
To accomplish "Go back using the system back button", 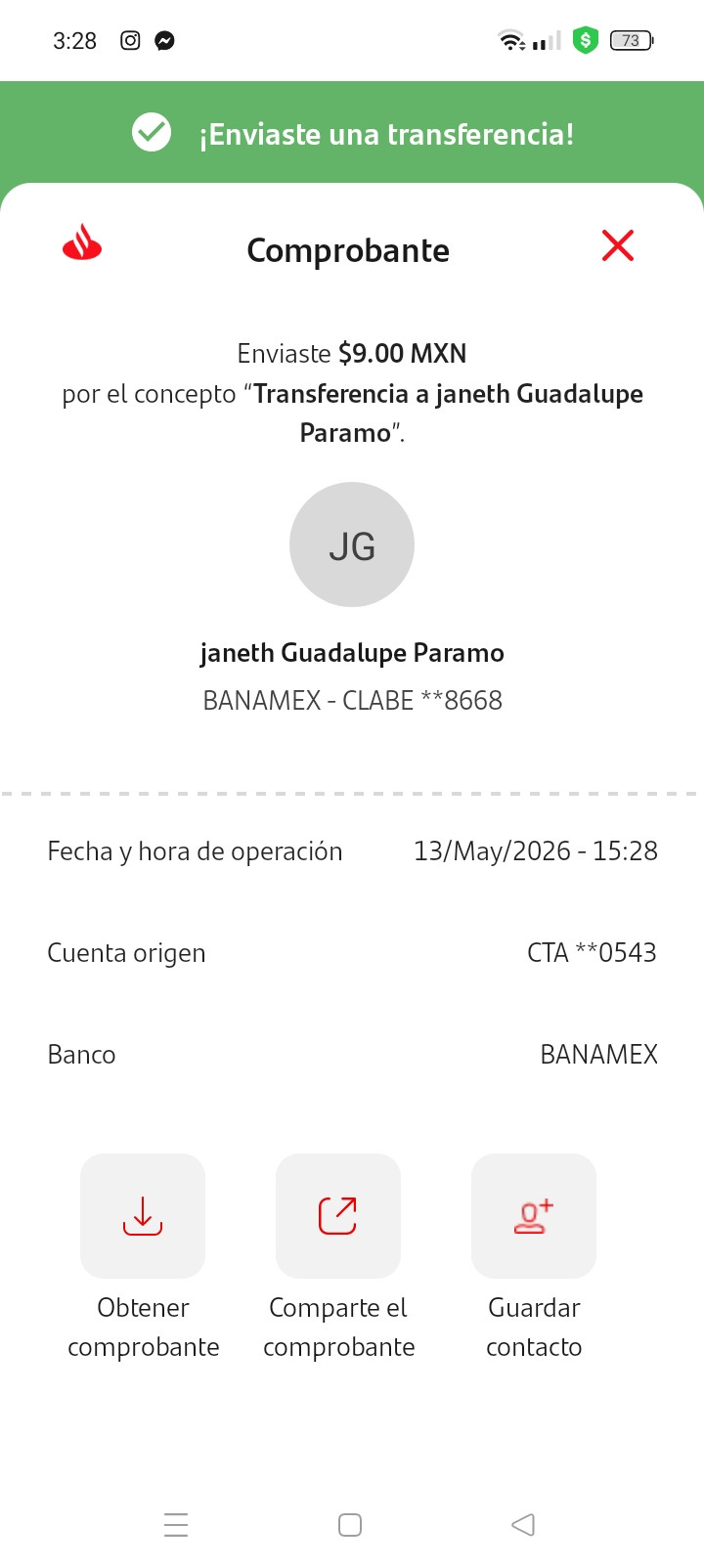I will (x=523, y=1524).
